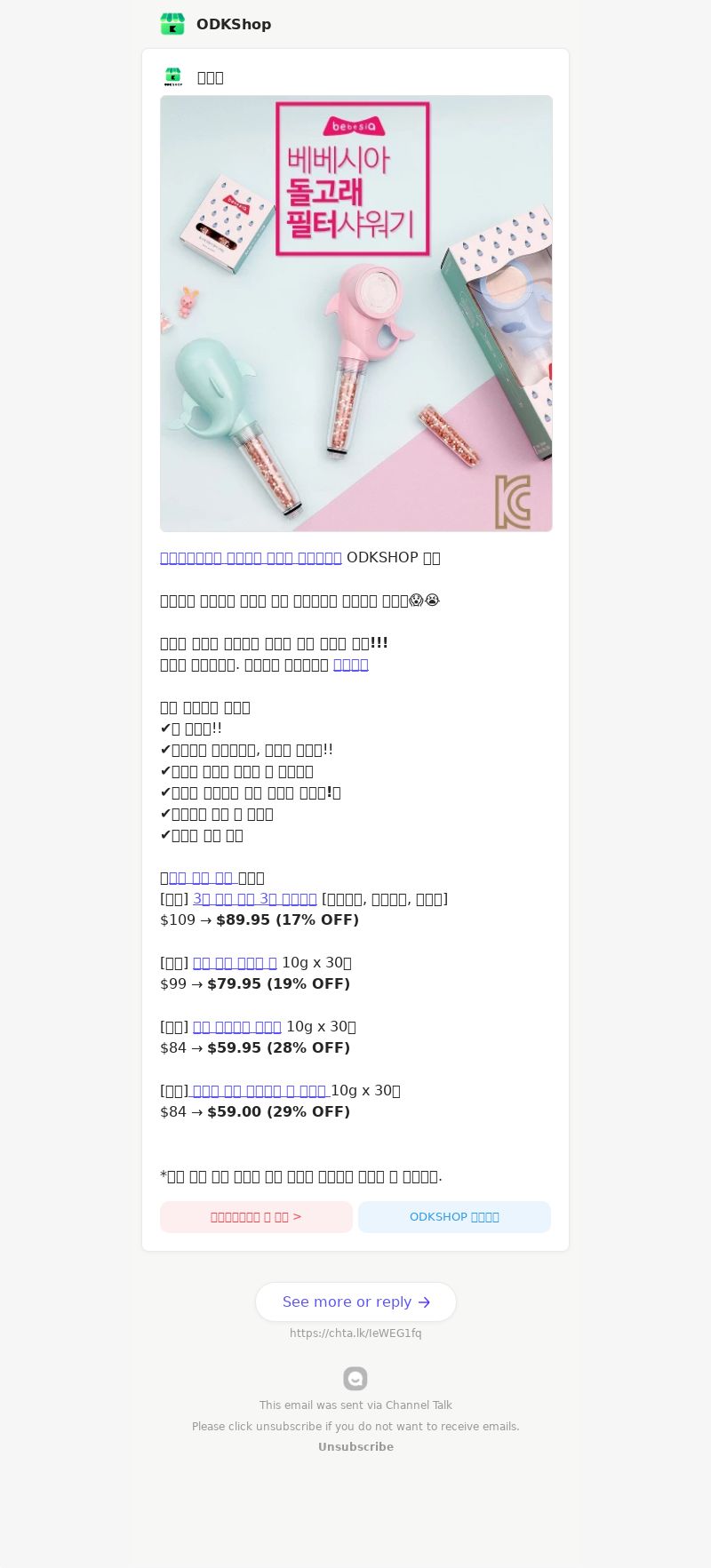Open the See more or reply button
This screenshot has height=1568, width=711.
[355, 1301]
